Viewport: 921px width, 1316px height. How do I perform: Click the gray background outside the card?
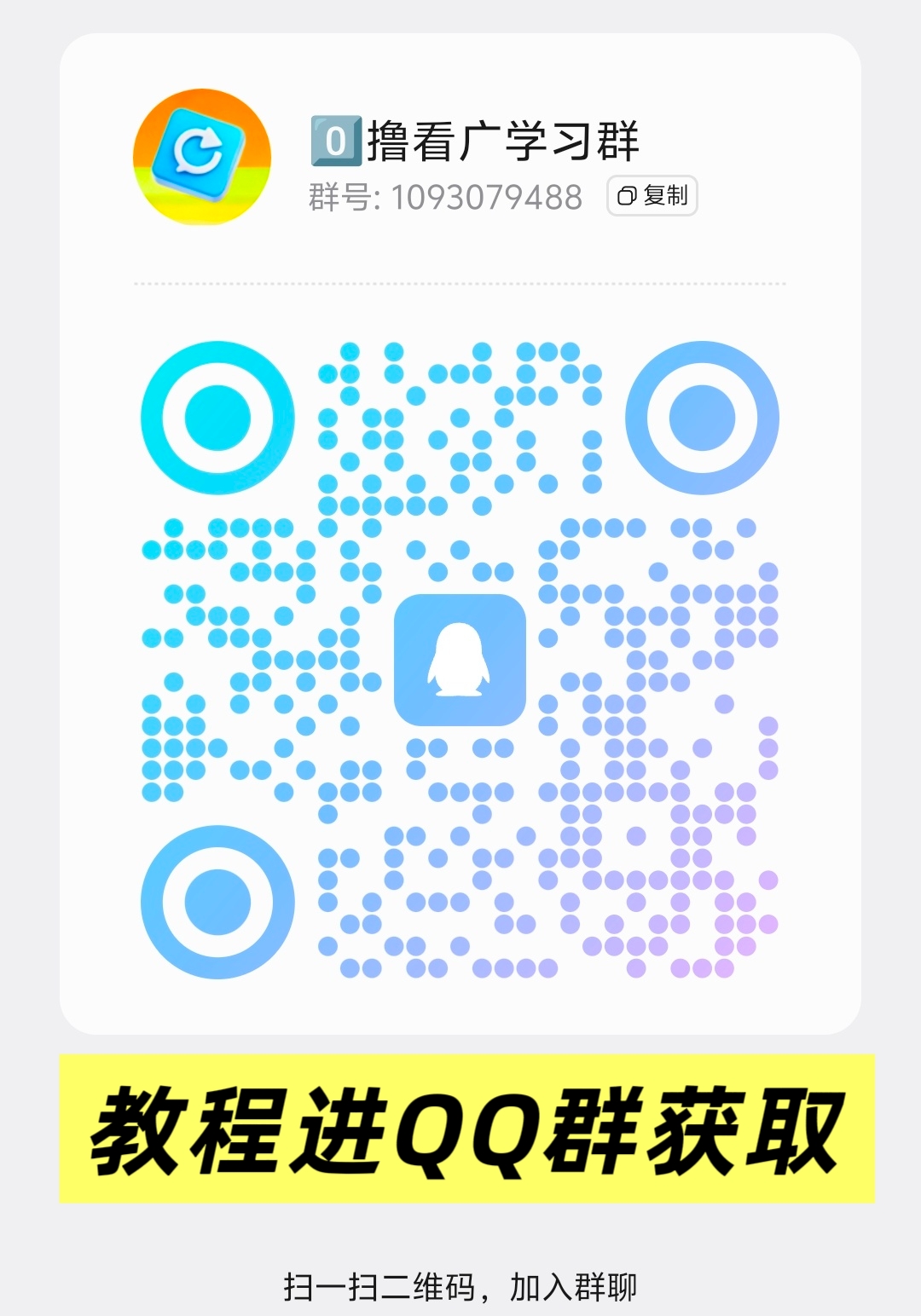pos(28,597)
